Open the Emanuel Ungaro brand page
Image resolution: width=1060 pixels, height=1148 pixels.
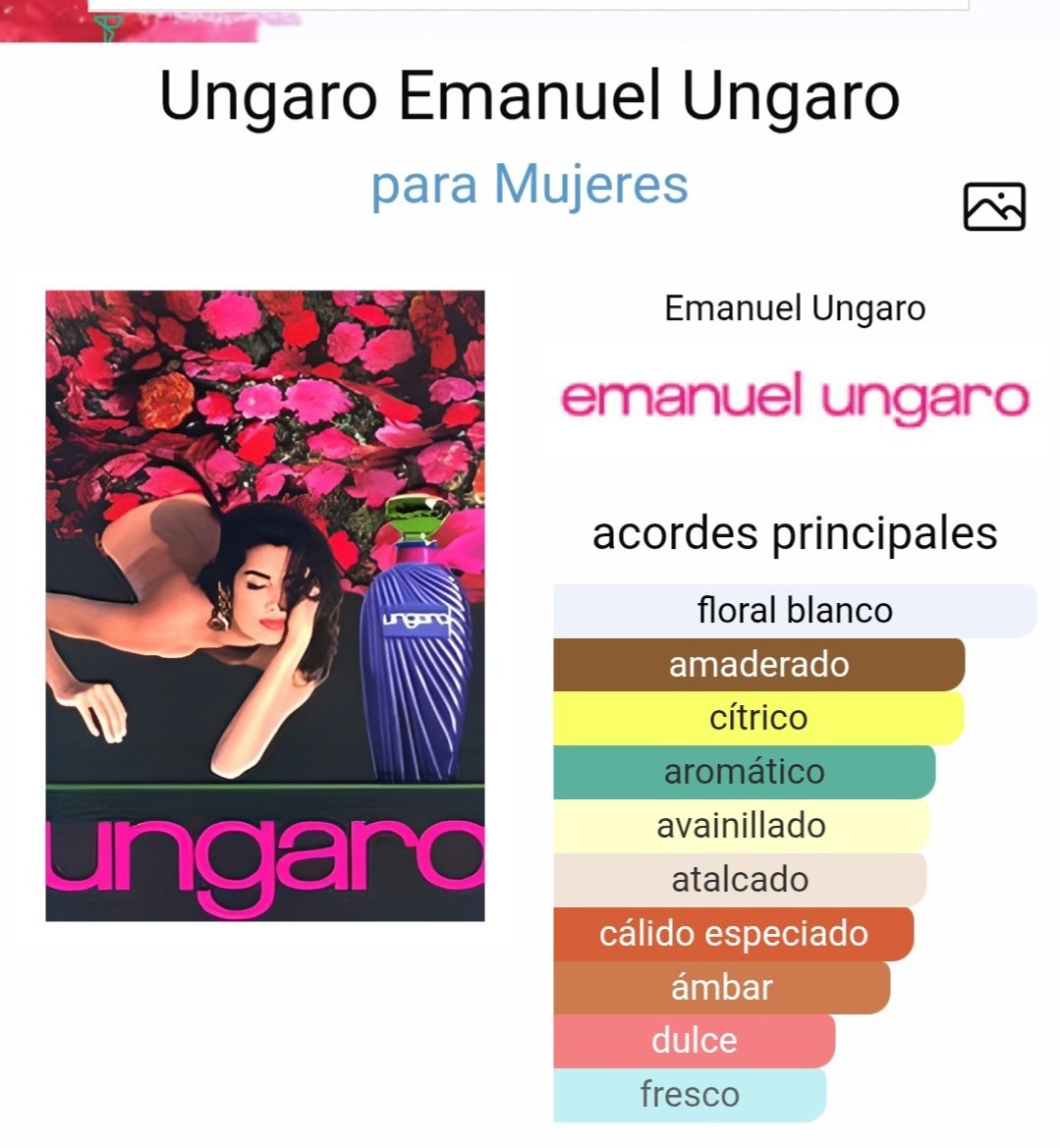795,308
